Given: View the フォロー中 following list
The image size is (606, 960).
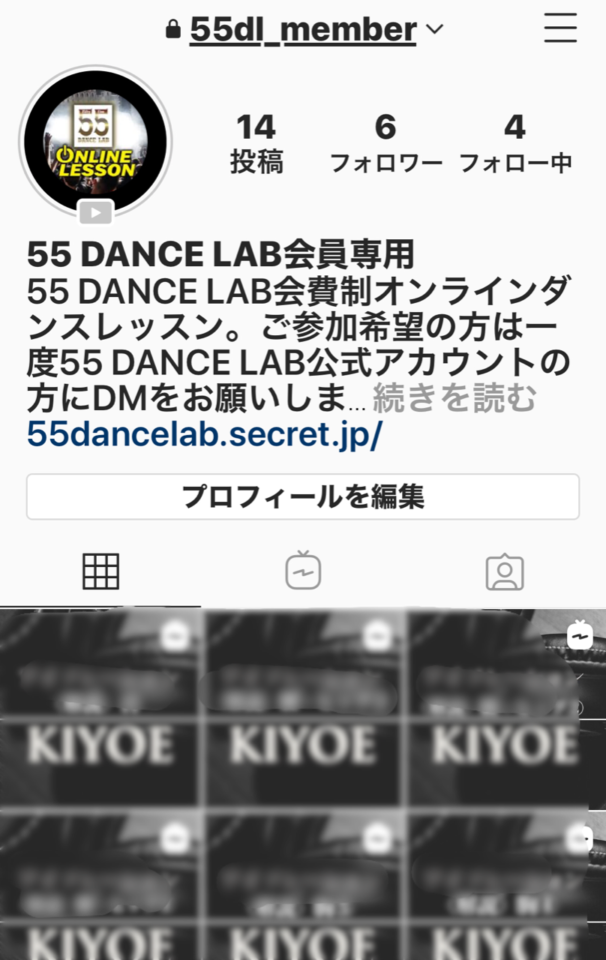Looking at the screenshot, I should 515,144.
